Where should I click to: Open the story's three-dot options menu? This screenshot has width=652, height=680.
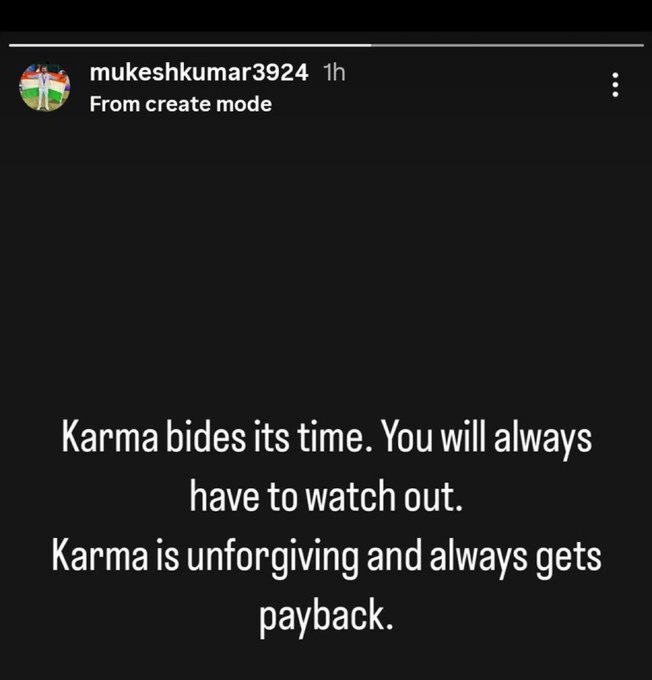coord(615,85)
